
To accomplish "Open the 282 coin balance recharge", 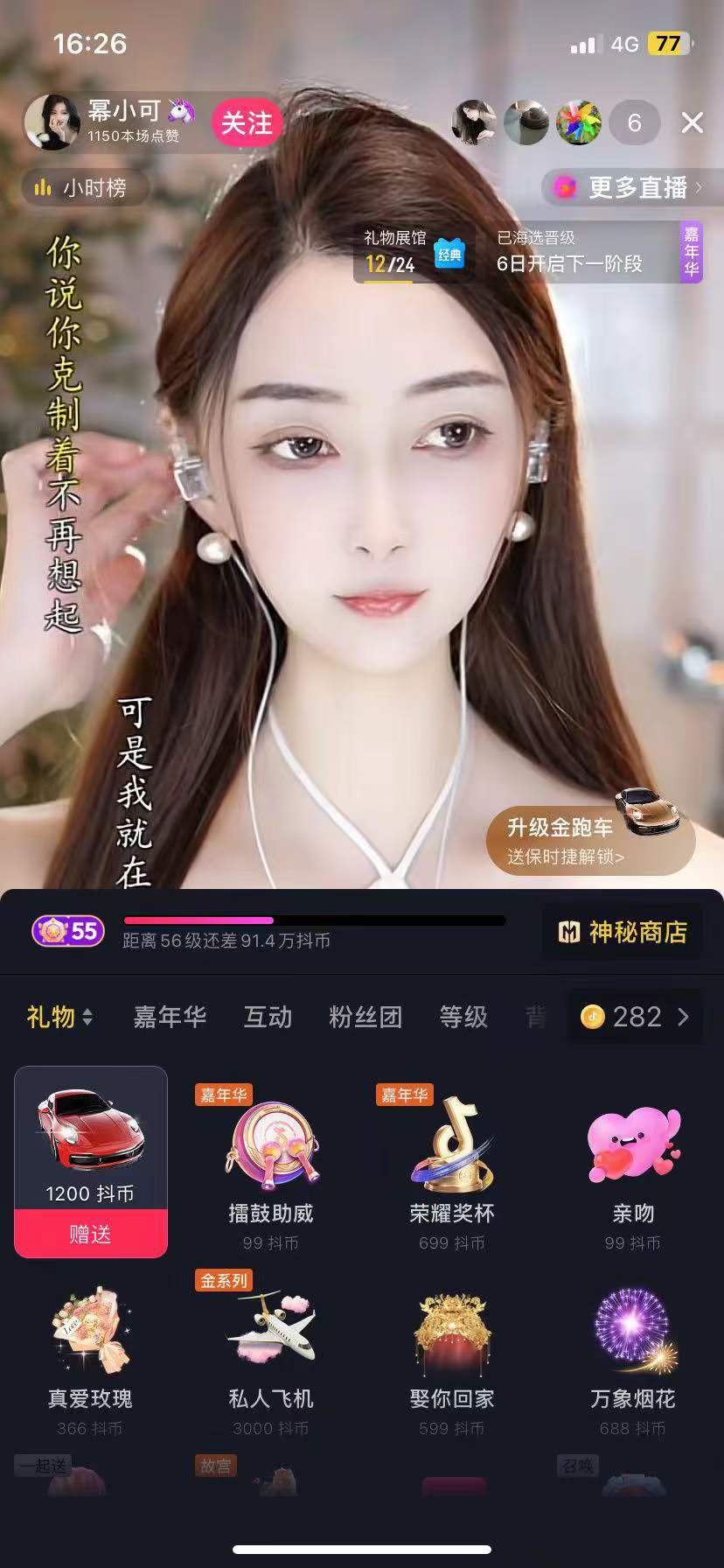I will tap(636, 1017).
